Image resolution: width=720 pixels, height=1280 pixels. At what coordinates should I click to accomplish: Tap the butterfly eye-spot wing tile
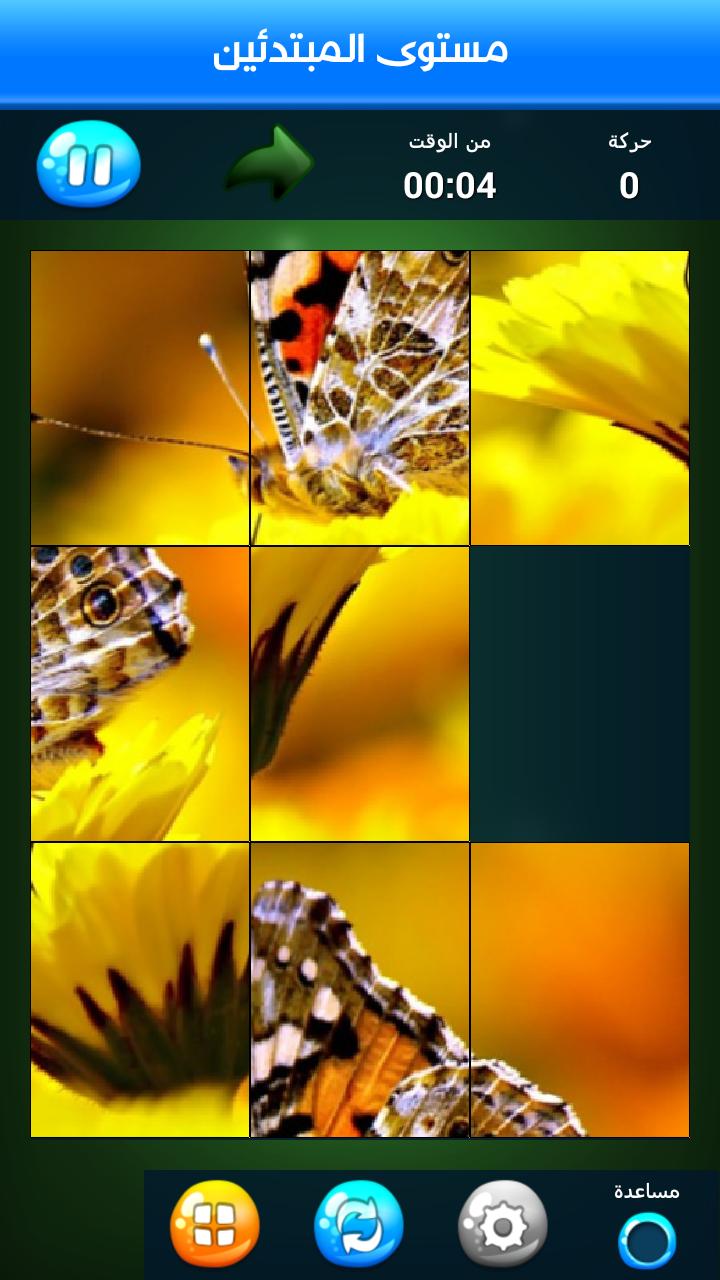coord(140,693)
